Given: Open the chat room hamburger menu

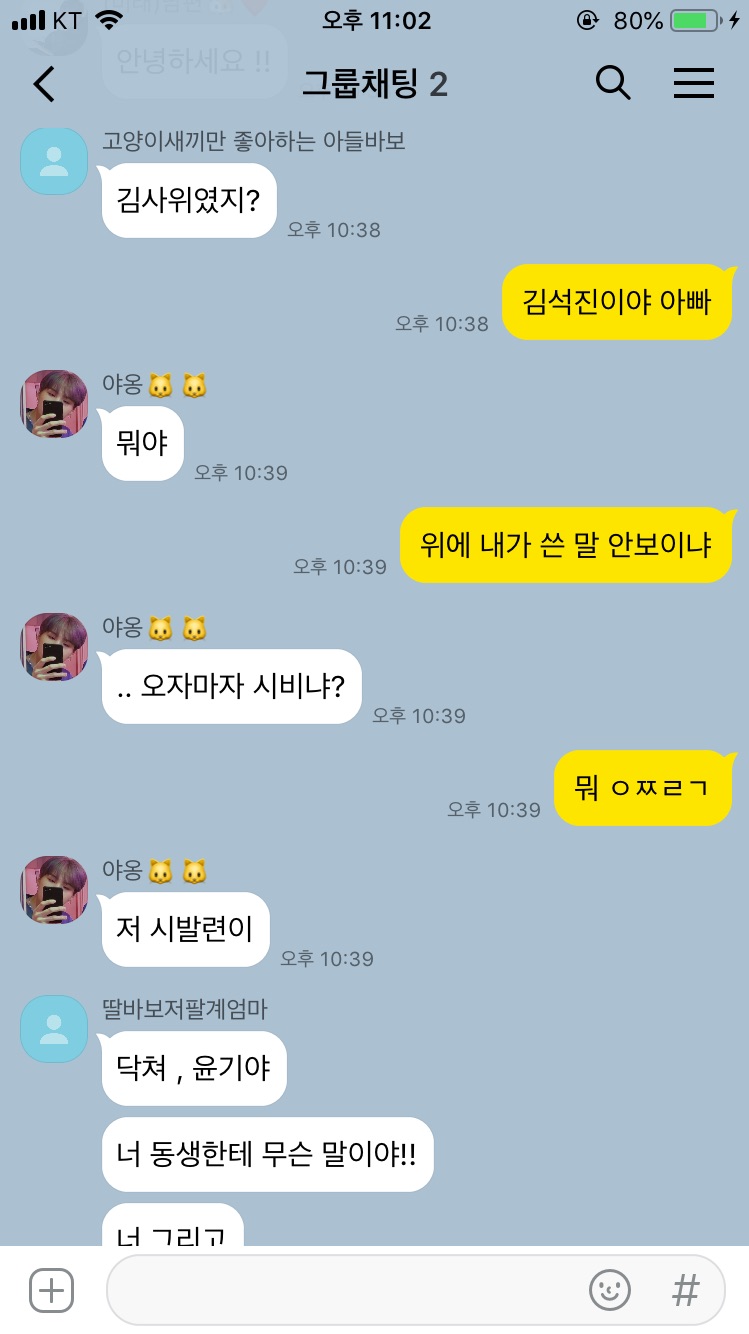Looking at the screenshot, I should pyautogui.click(x=693, y=84).
